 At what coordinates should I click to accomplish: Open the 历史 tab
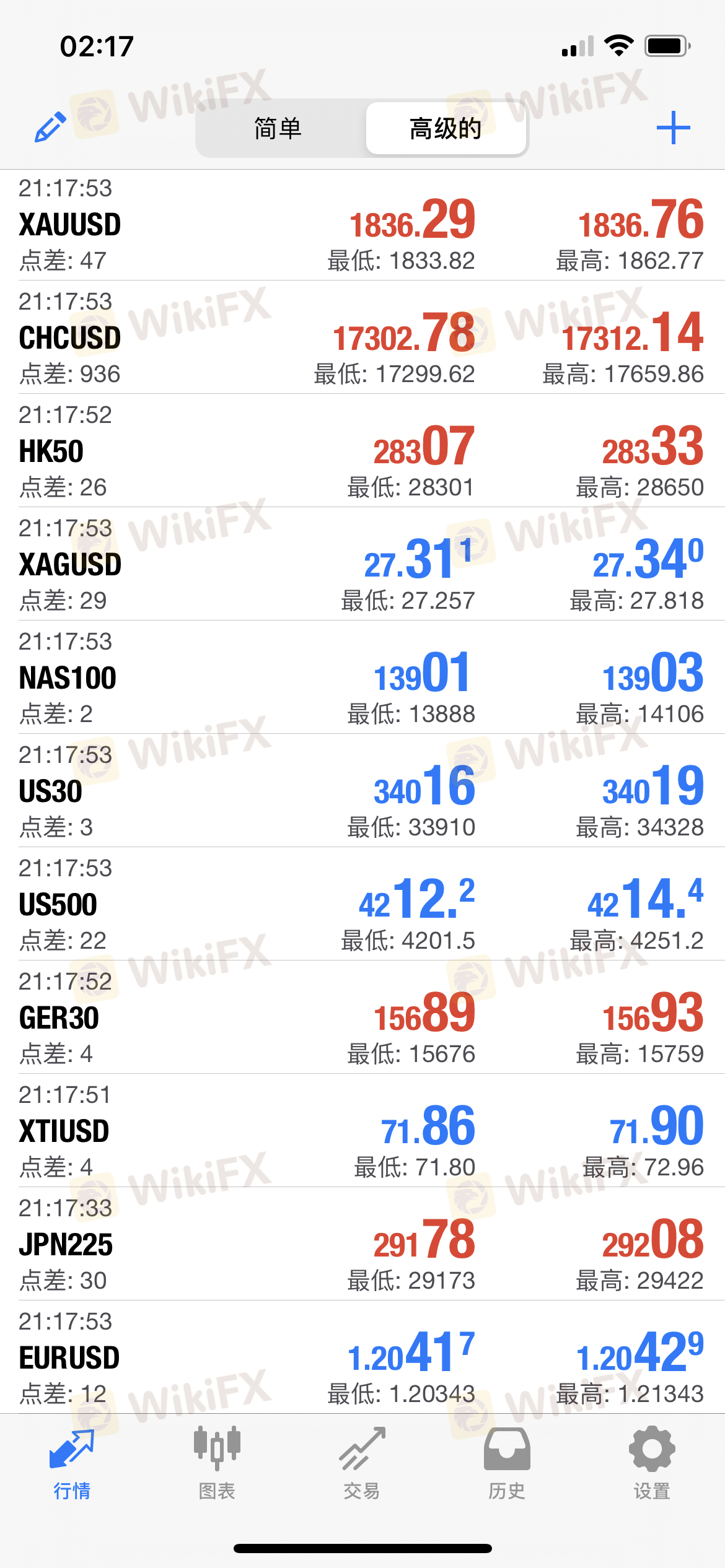pos(507,1464)
